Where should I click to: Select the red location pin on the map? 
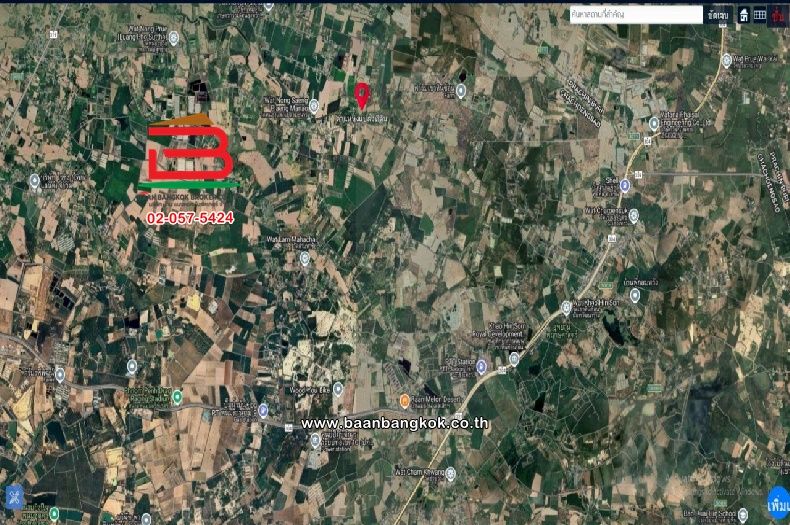pos(362,95)
